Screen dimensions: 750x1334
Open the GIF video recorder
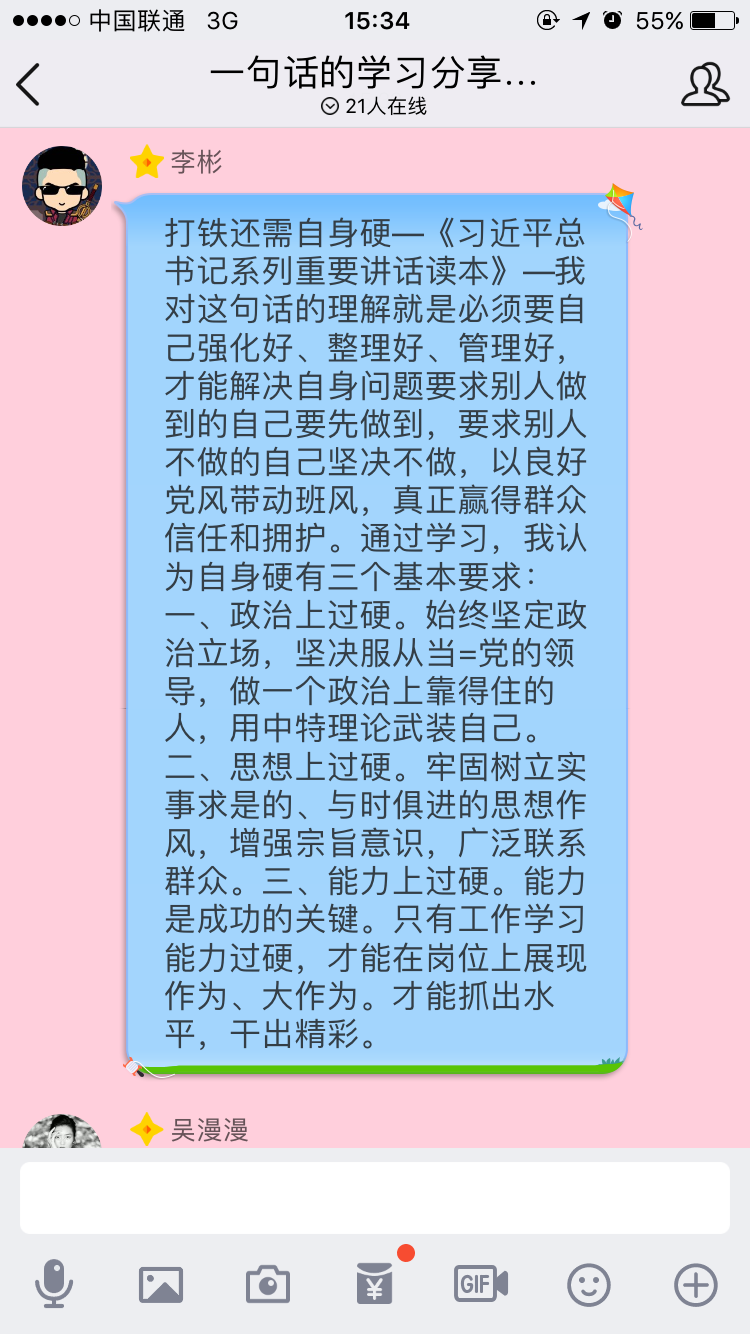(x=481, y=1283)
